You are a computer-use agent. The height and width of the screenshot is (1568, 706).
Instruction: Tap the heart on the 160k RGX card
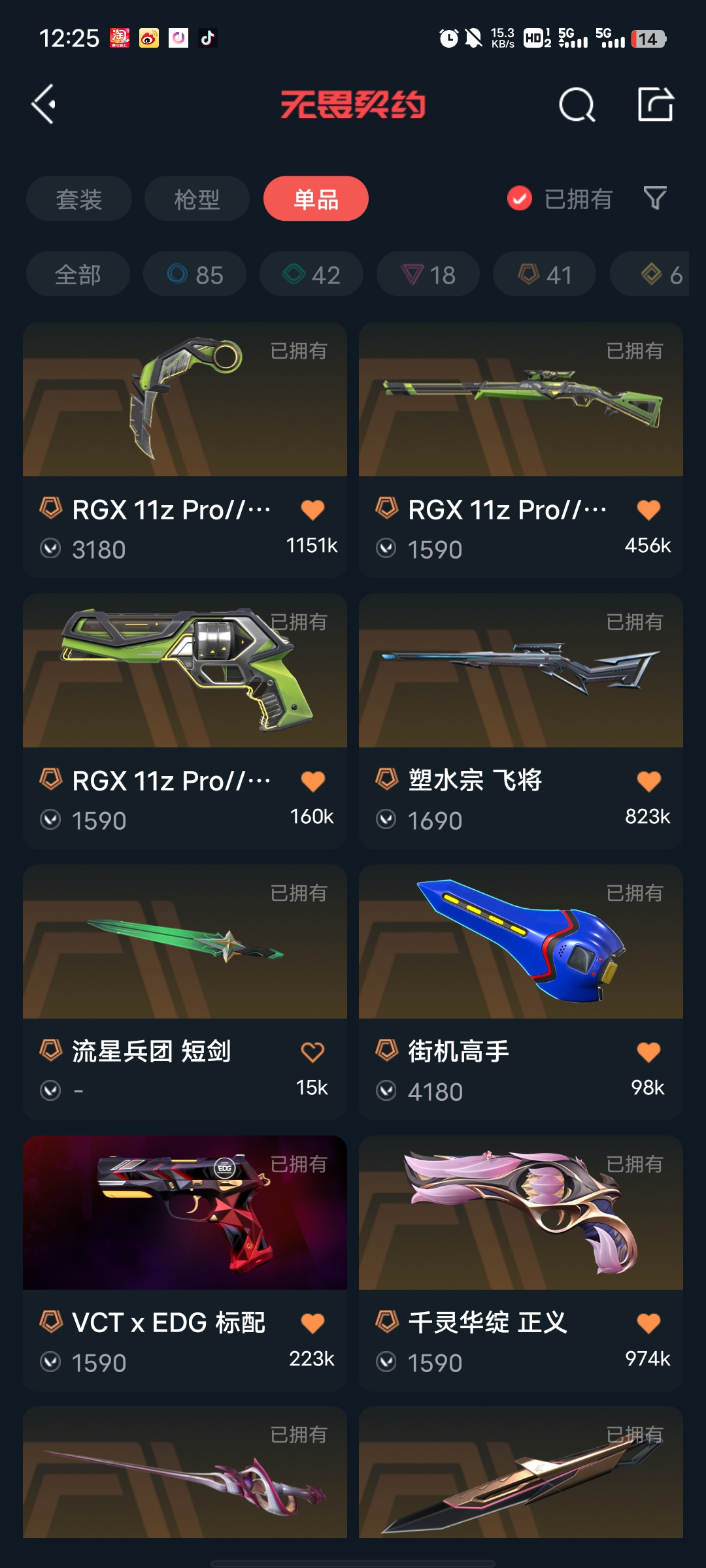312,781
